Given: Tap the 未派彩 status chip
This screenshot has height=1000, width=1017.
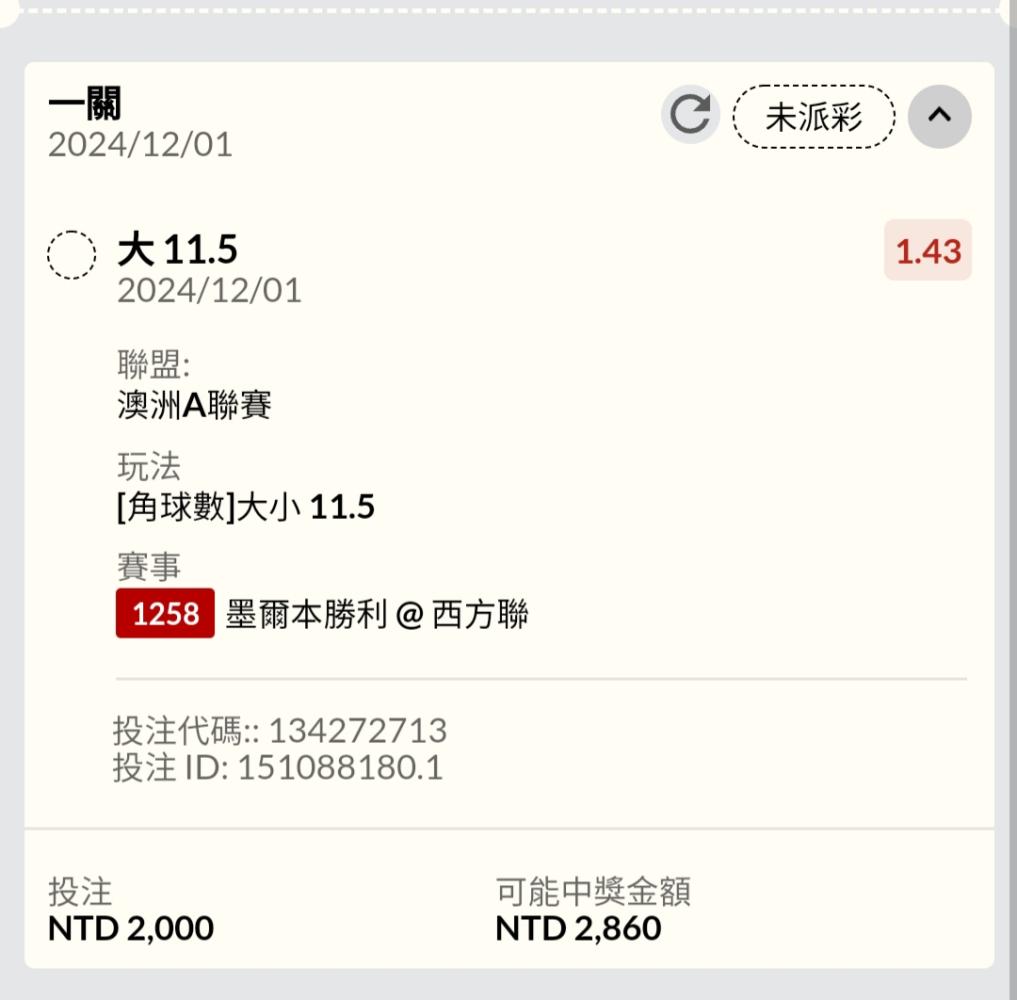Looking at the screenshot, I should tap(813, 117).
